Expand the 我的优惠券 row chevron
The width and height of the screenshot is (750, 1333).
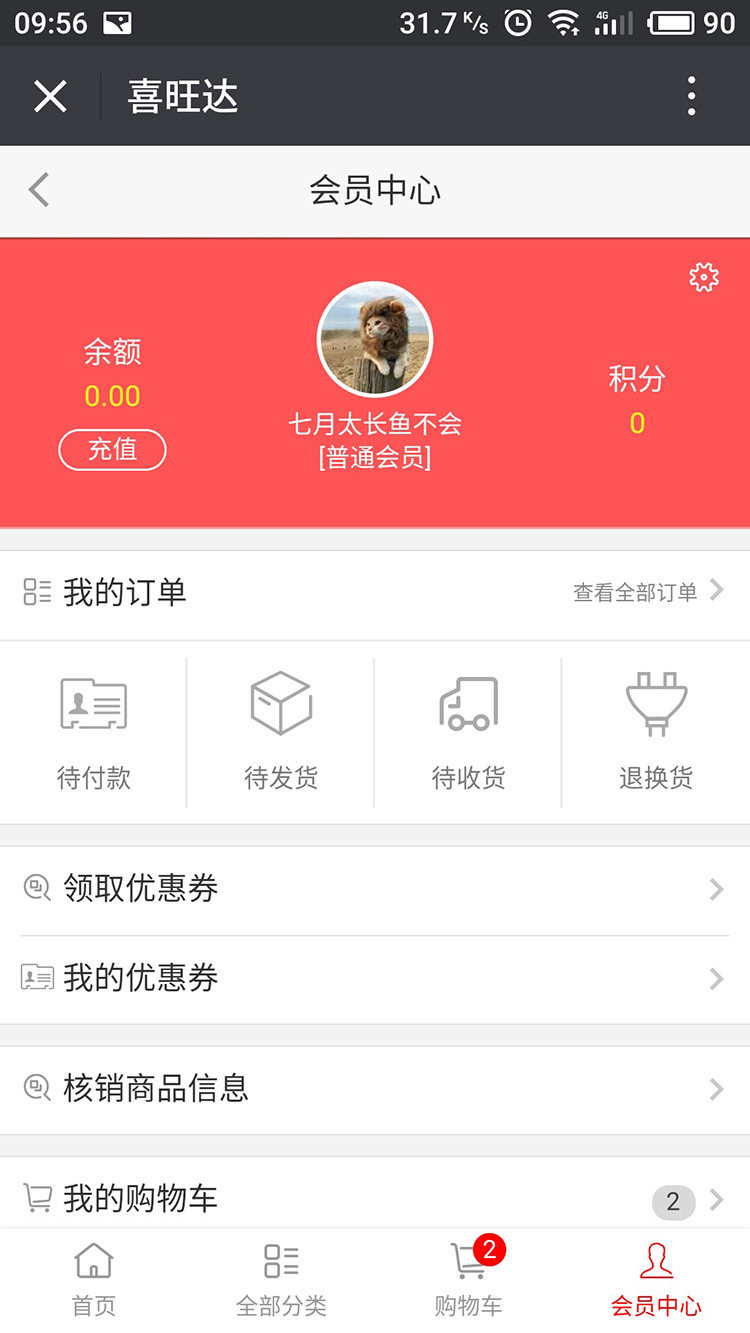715,978
